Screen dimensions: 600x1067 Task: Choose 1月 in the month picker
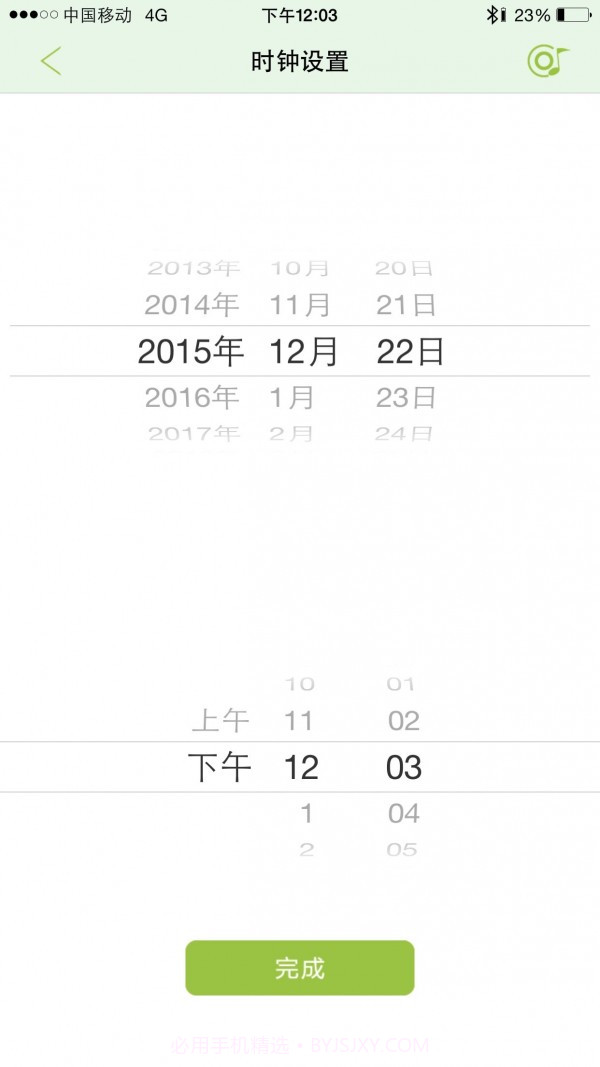pos(292,397)
